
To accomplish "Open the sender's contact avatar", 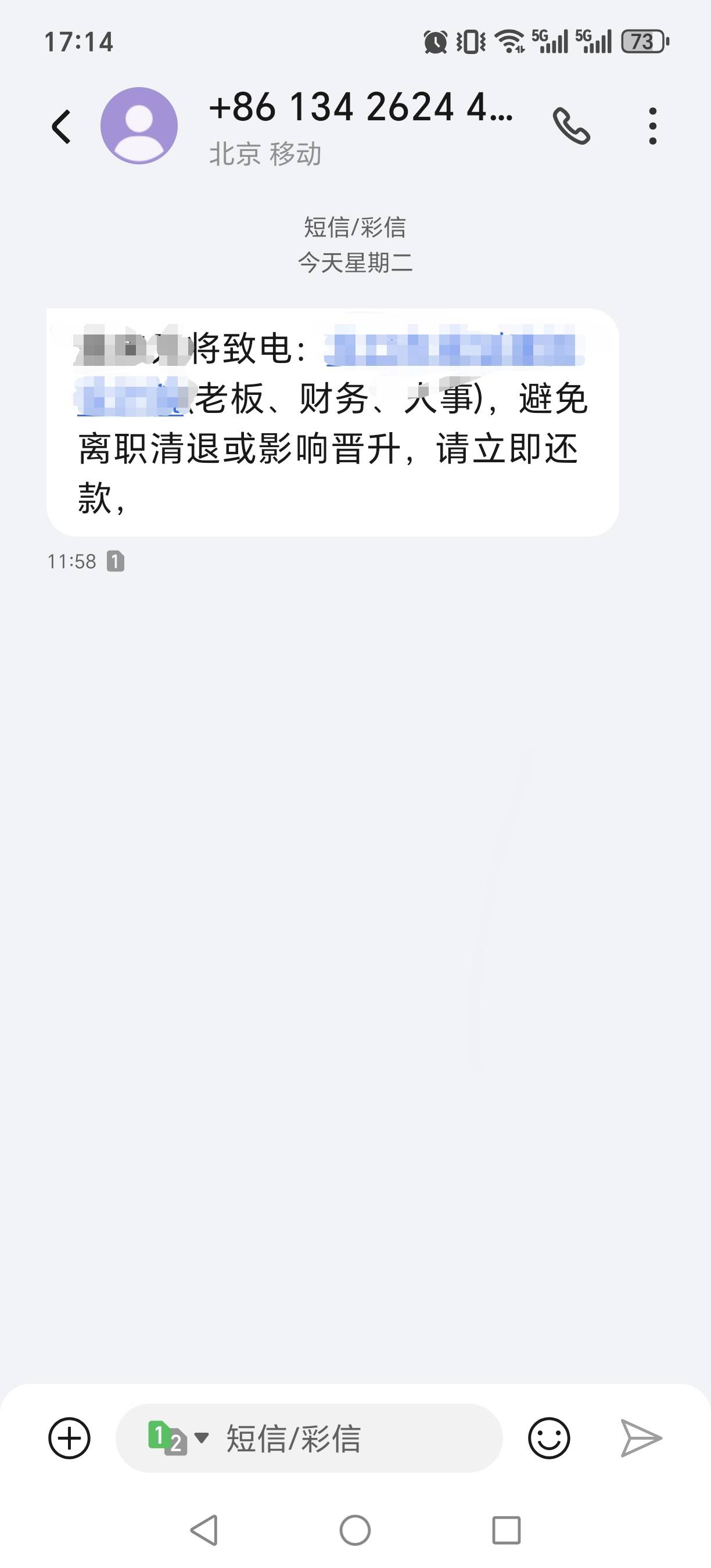I will pos(139,125).
